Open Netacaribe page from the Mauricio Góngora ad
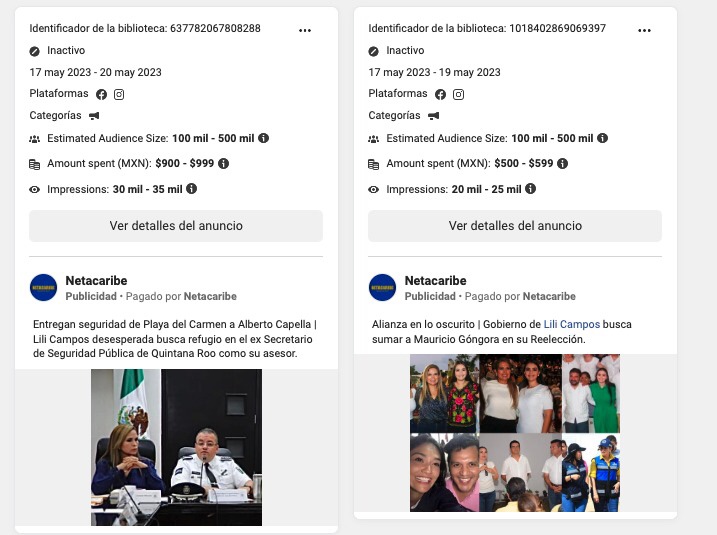717x535 pixels. (435, 280)
